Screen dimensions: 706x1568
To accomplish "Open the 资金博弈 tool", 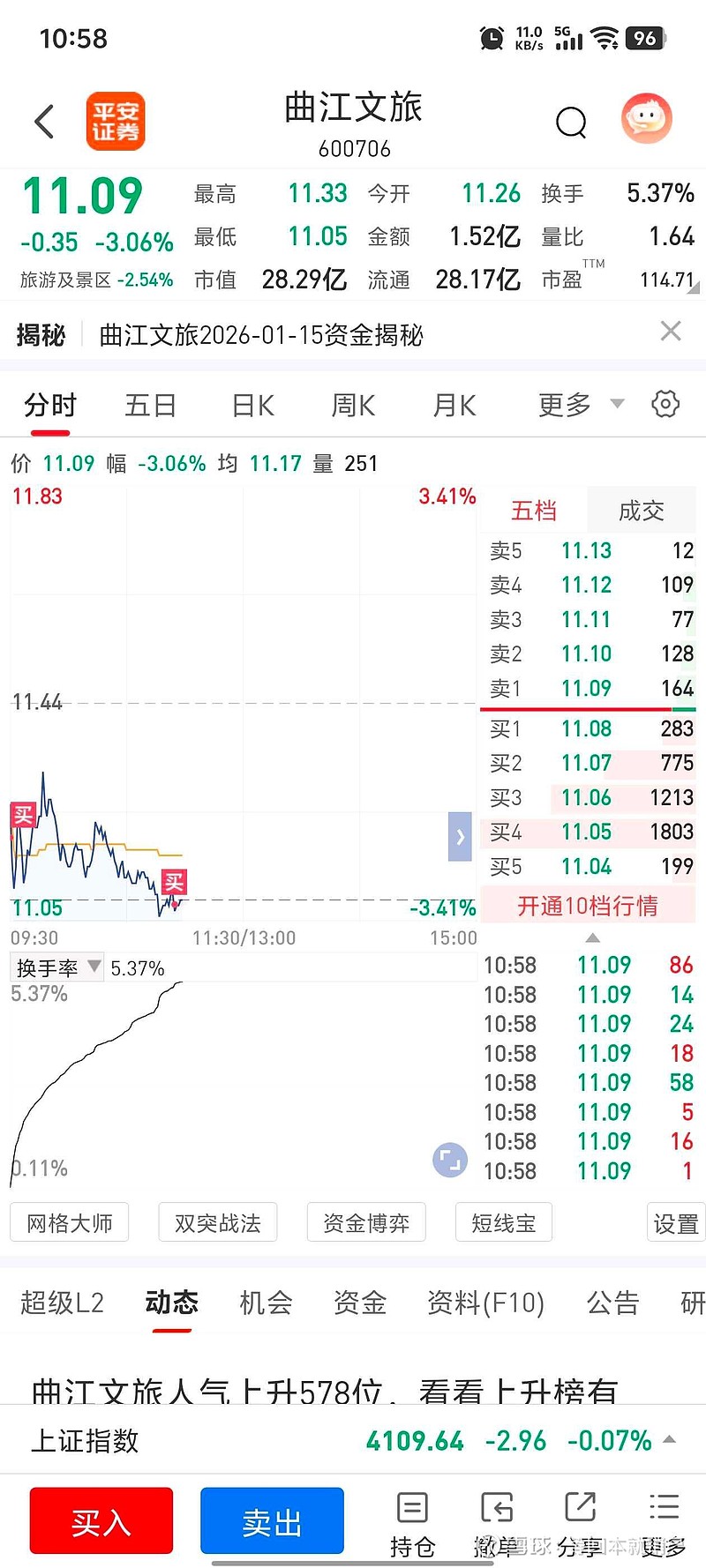I will tap(366, 1223).
